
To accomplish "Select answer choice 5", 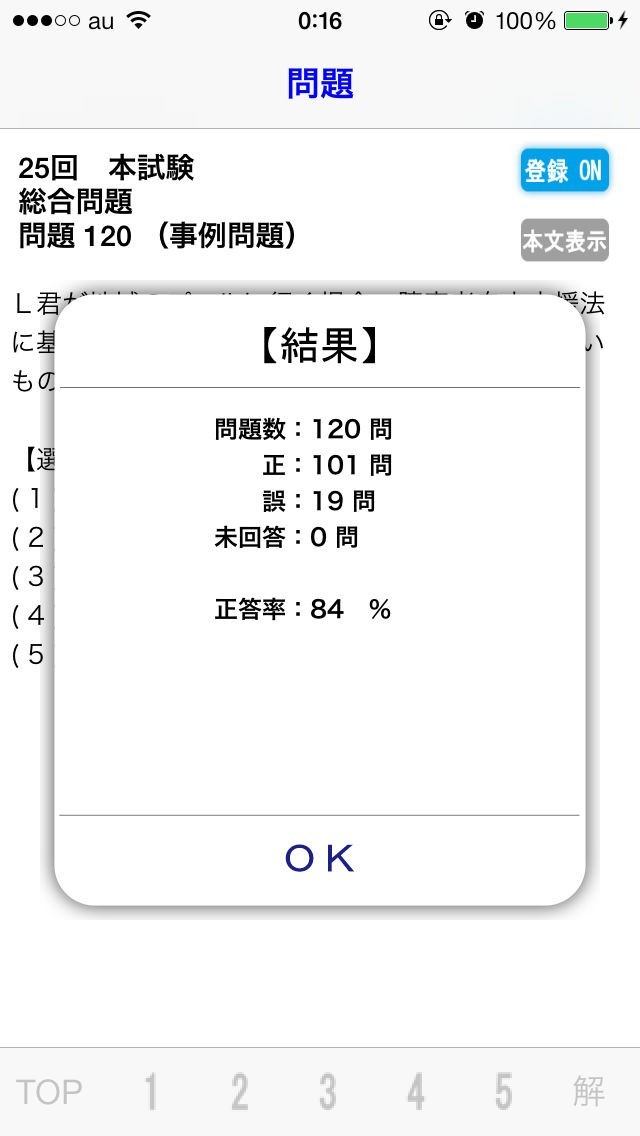I will click(503, 1092).
